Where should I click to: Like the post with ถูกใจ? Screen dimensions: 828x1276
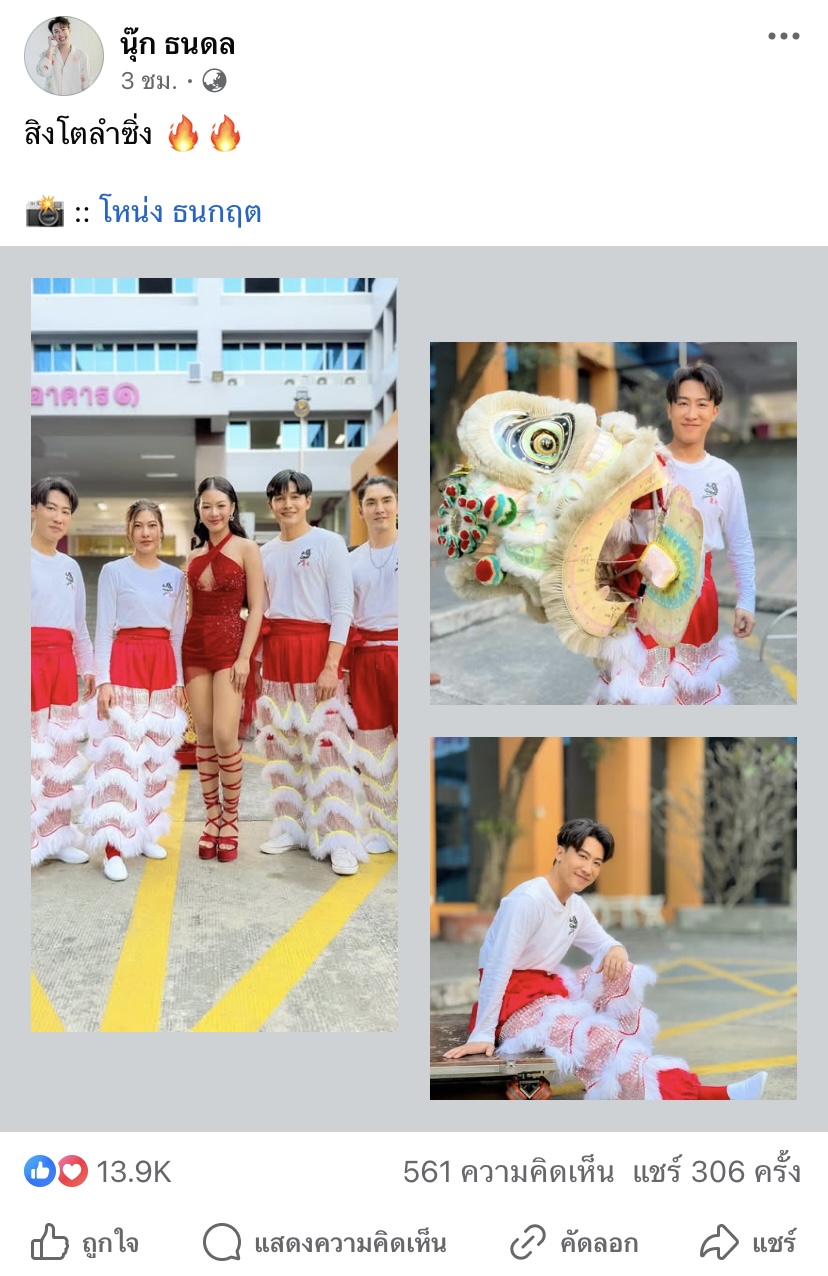84,1243
